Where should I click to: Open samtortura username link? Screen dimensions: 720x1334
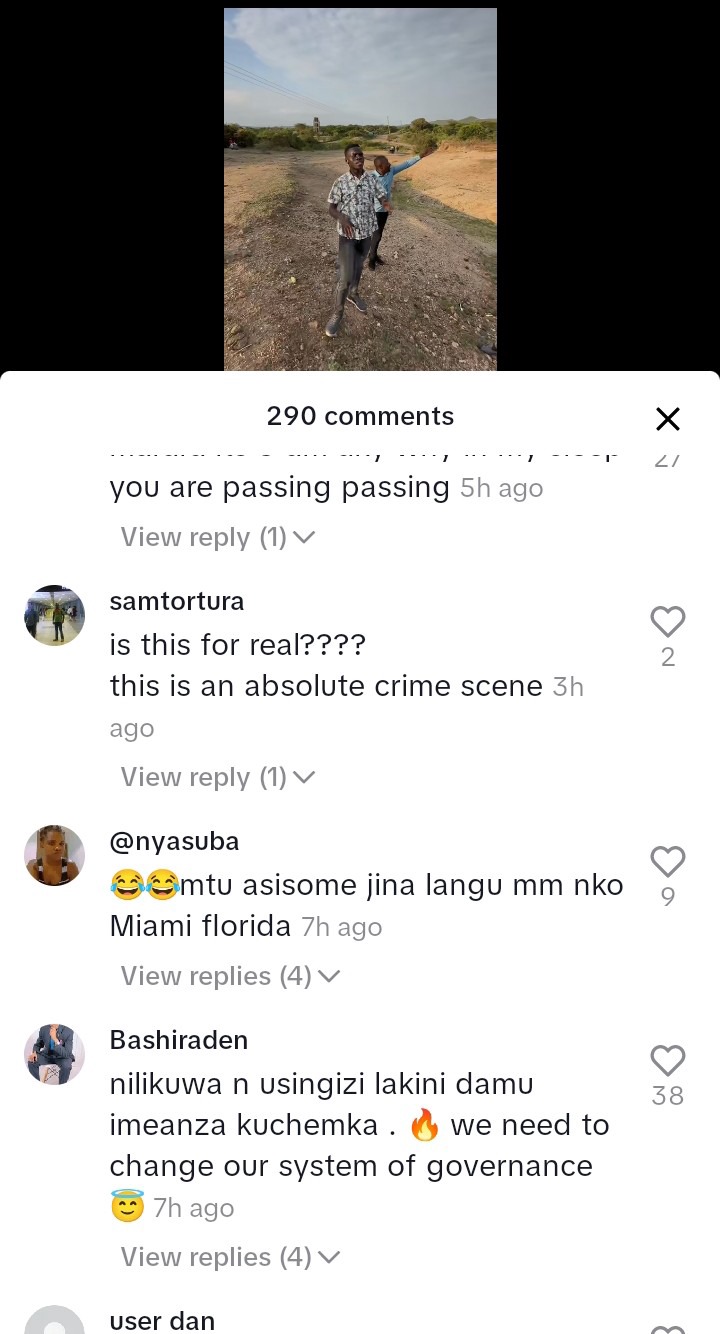176,601
